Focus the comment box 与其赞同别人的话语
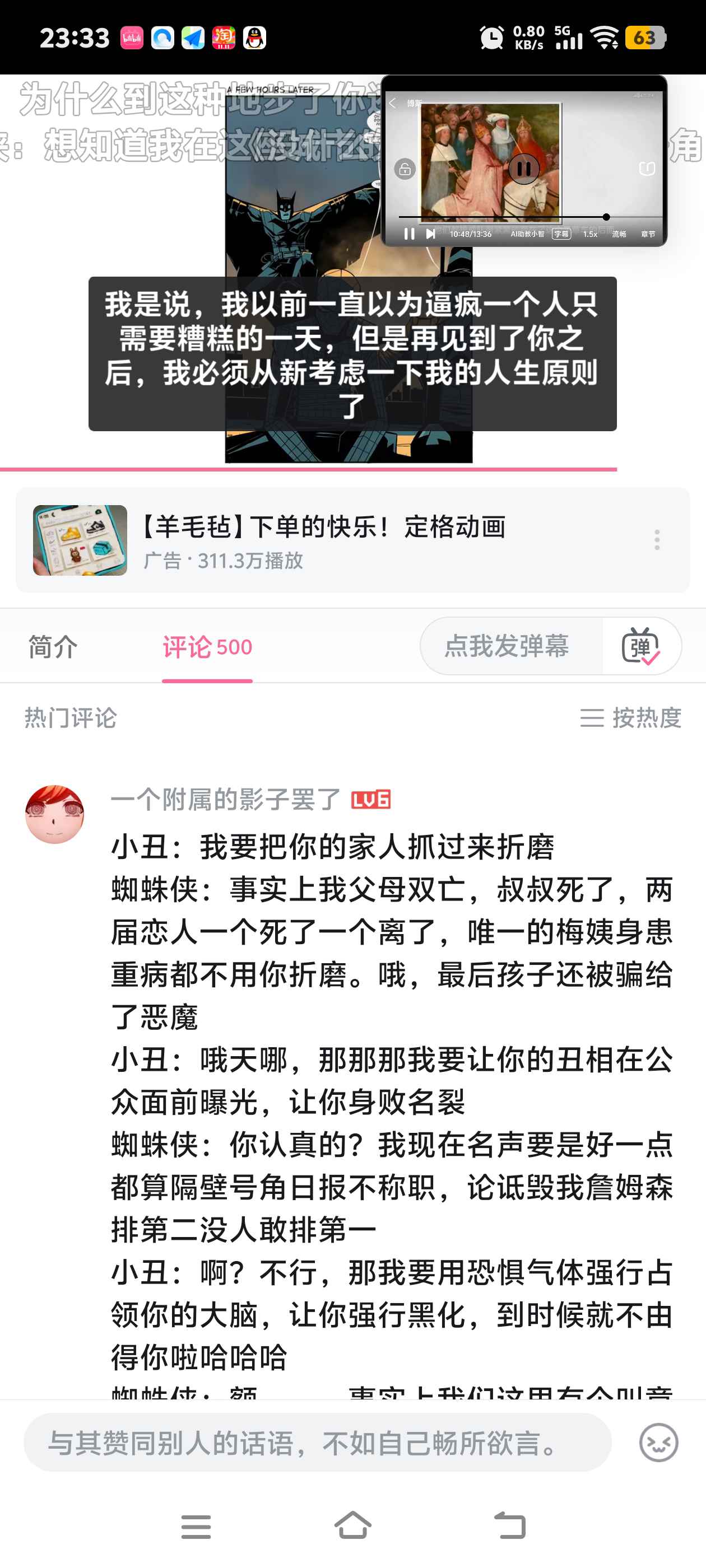Screen dimensions: 706x1568 317,1442
